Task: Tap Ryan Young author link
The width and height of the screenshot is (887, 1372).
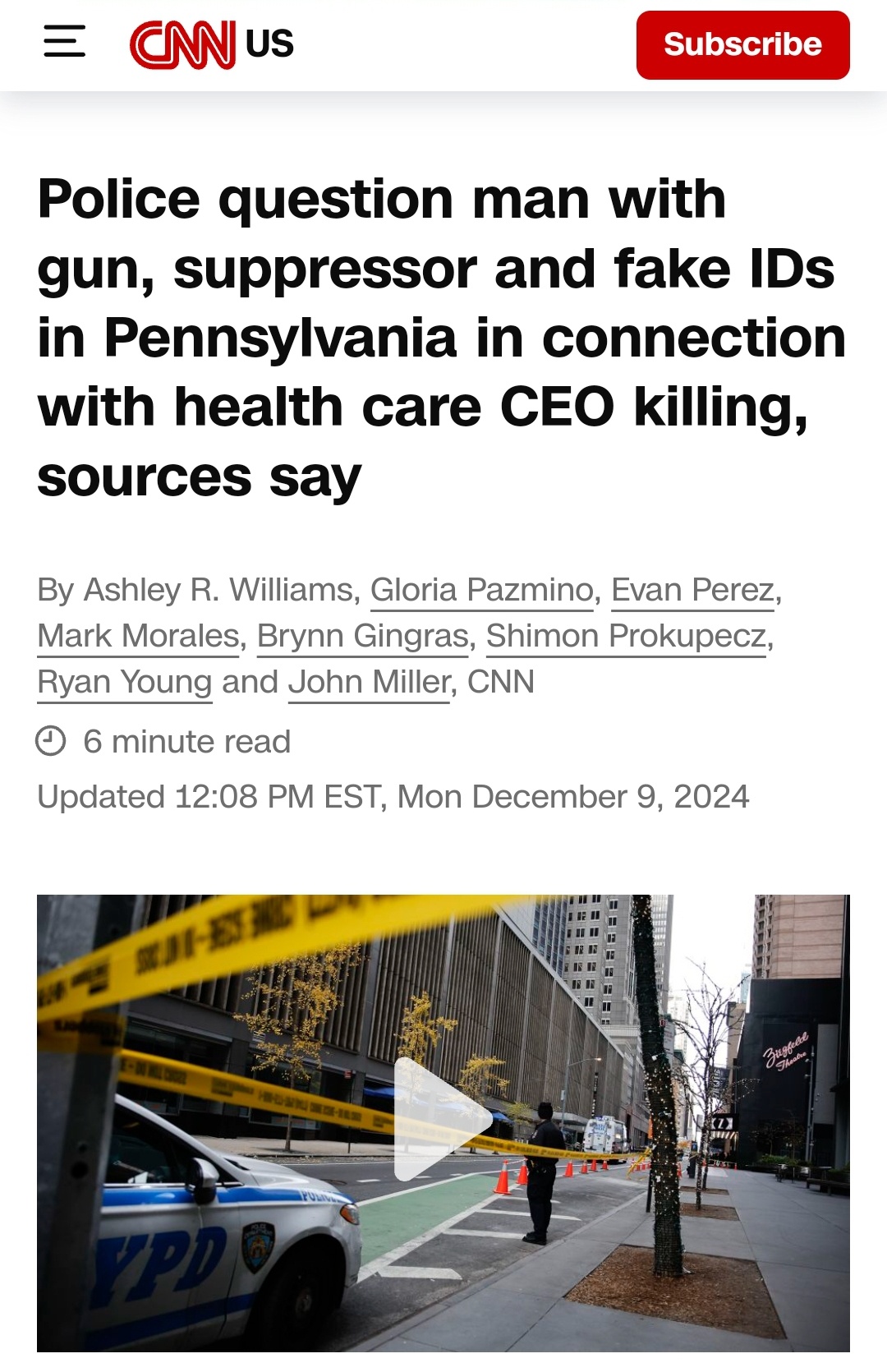Action: 125,682
